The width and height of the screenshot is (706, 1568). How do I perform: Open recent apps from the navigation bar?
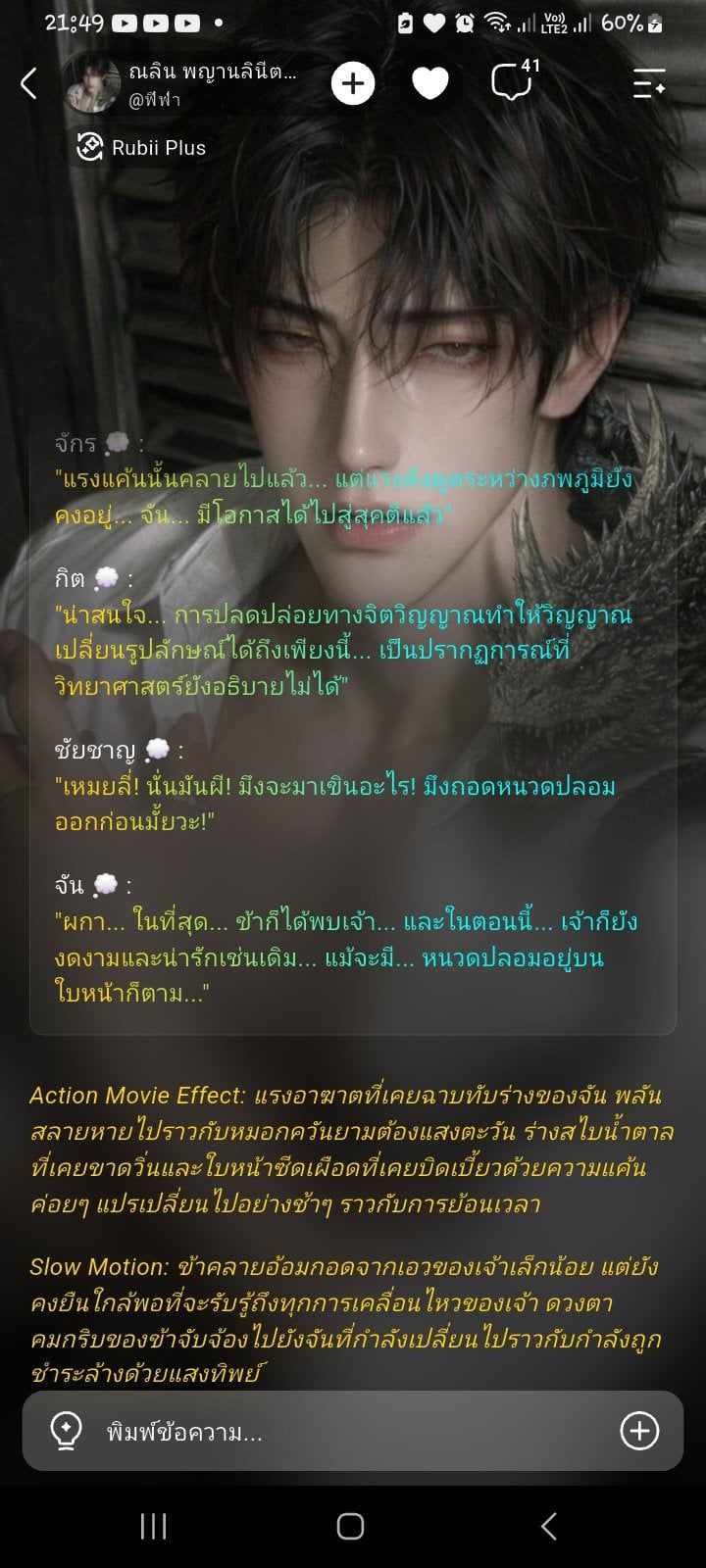click(154, 1526)
